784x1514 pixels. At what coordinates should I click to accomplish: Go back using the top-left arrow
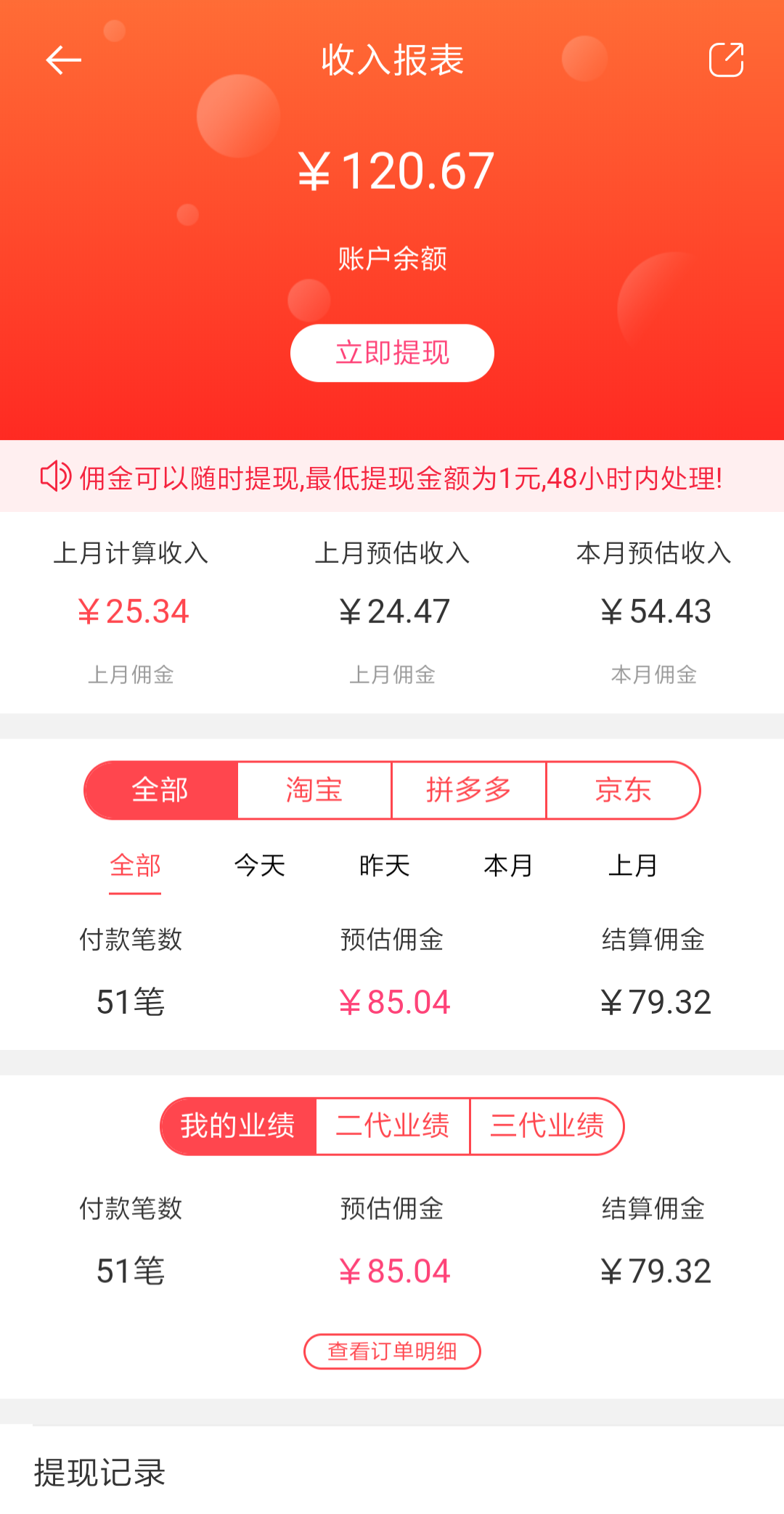click(x=63, y=60)
